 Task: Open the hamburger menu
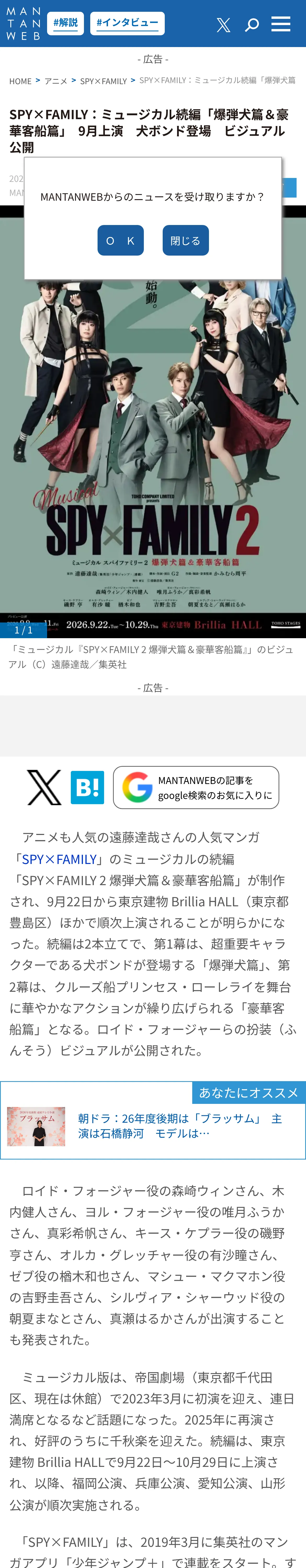tap(281, 24)
